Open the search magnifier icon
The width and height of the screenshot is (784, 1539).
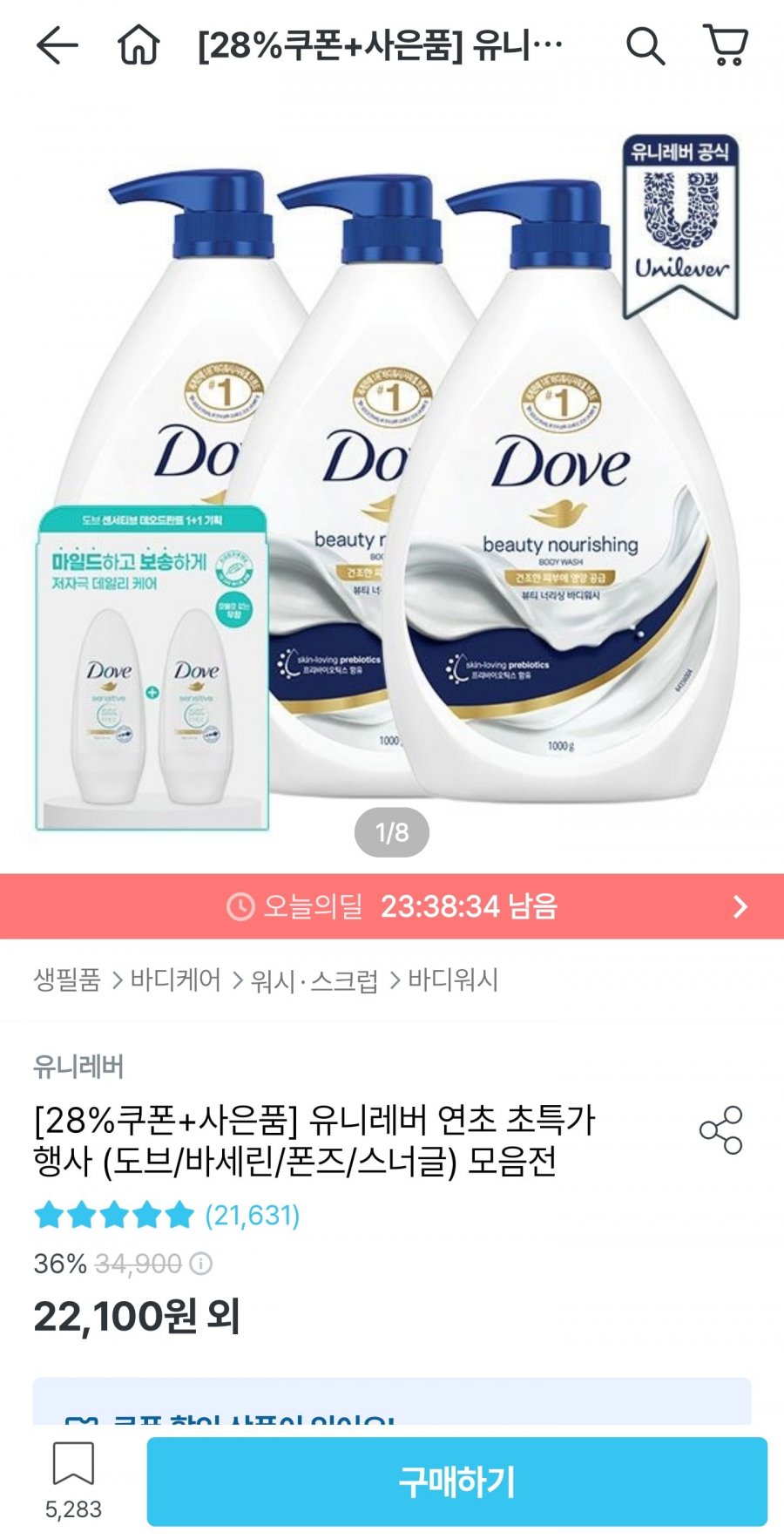pyautogui.click(x=645, y=45)
